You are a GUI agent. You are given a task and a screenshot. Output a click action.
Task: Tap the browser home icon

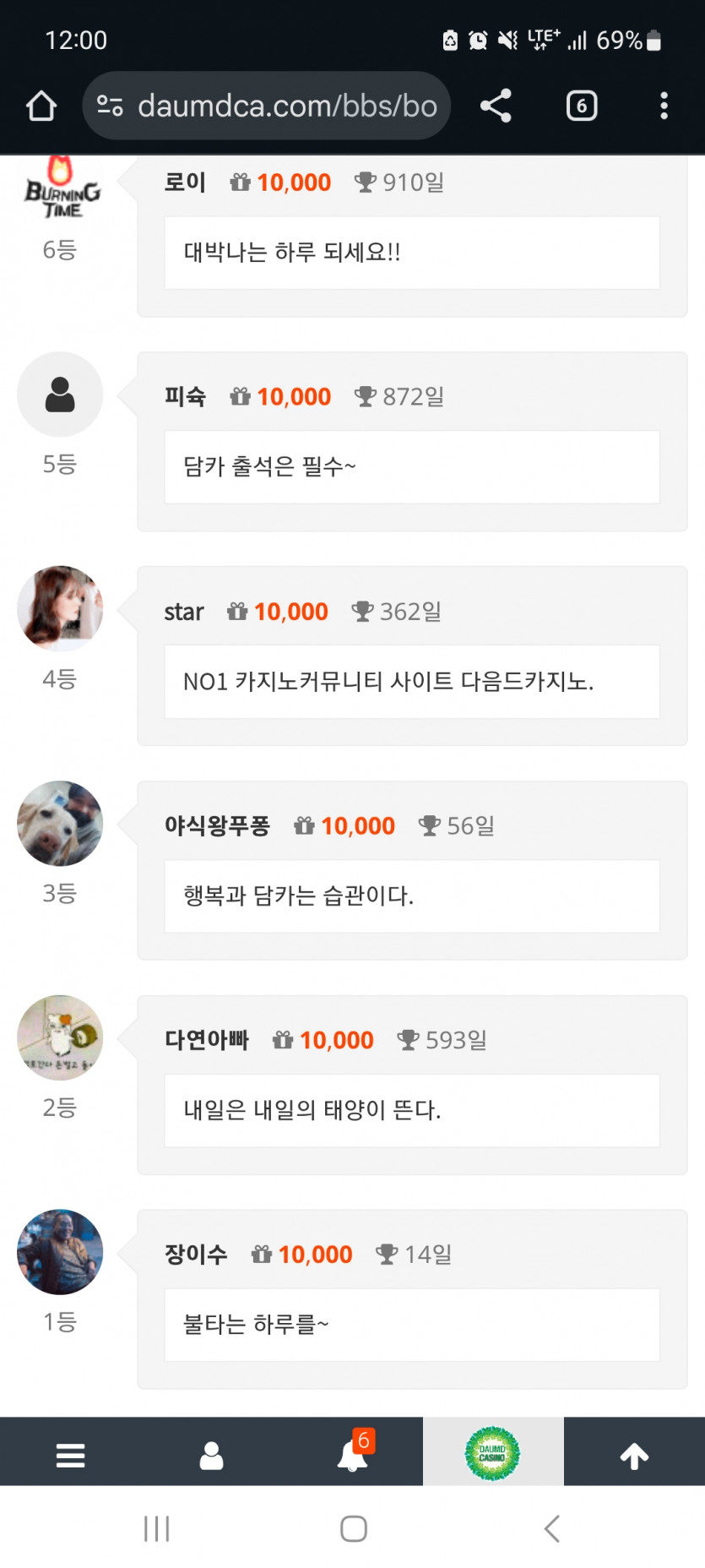click(41, 106)
